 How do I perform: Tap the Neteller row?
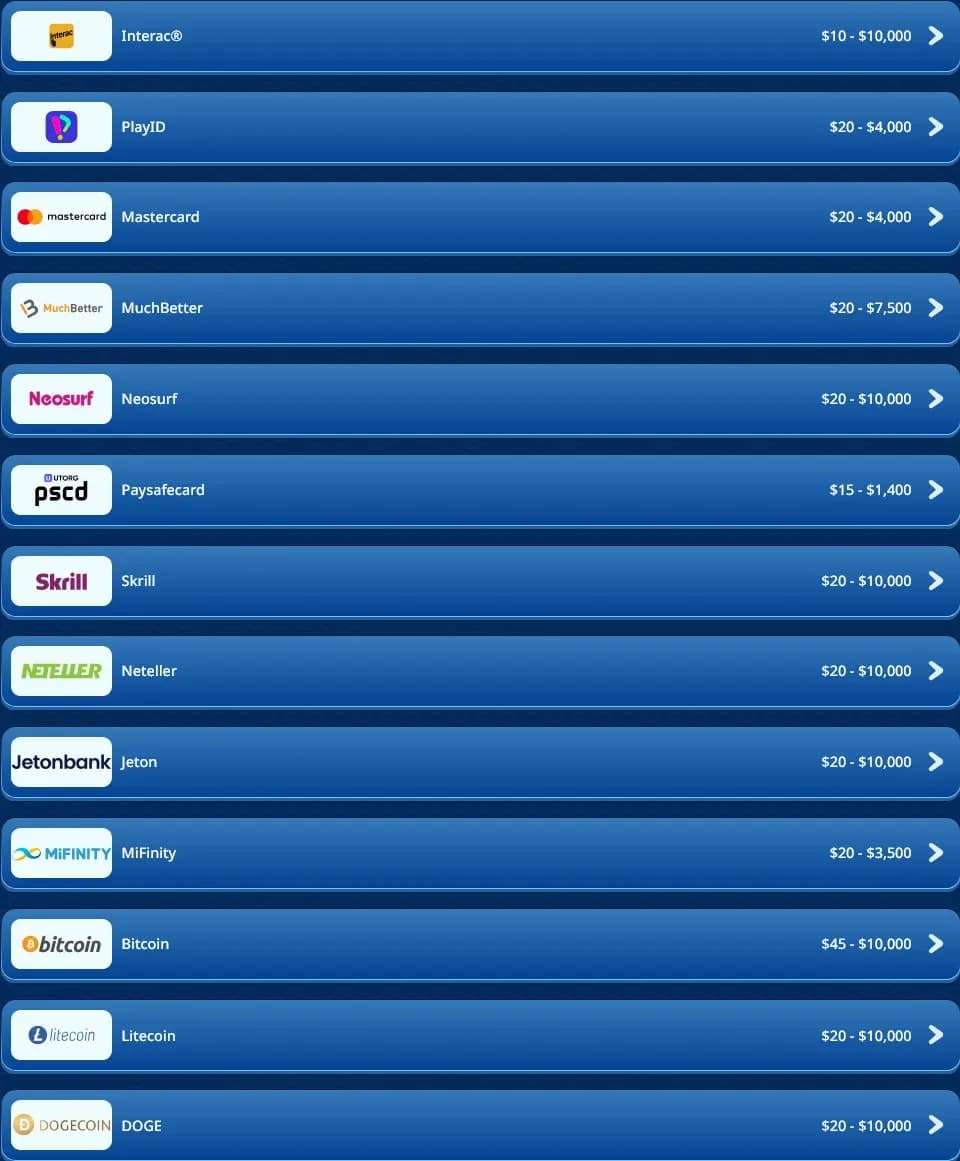480,671
